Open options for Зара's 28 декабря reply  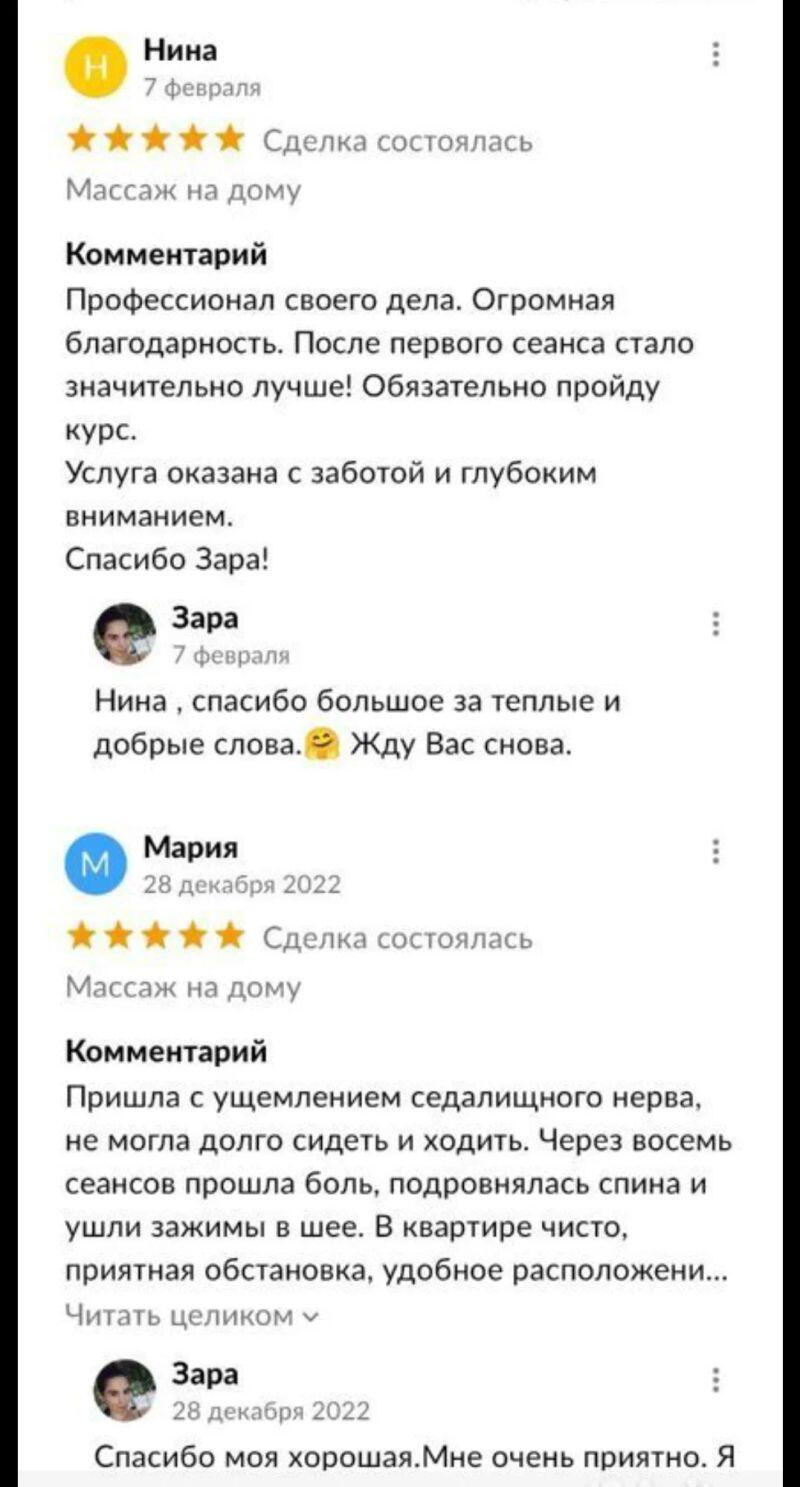point(715,1380)
